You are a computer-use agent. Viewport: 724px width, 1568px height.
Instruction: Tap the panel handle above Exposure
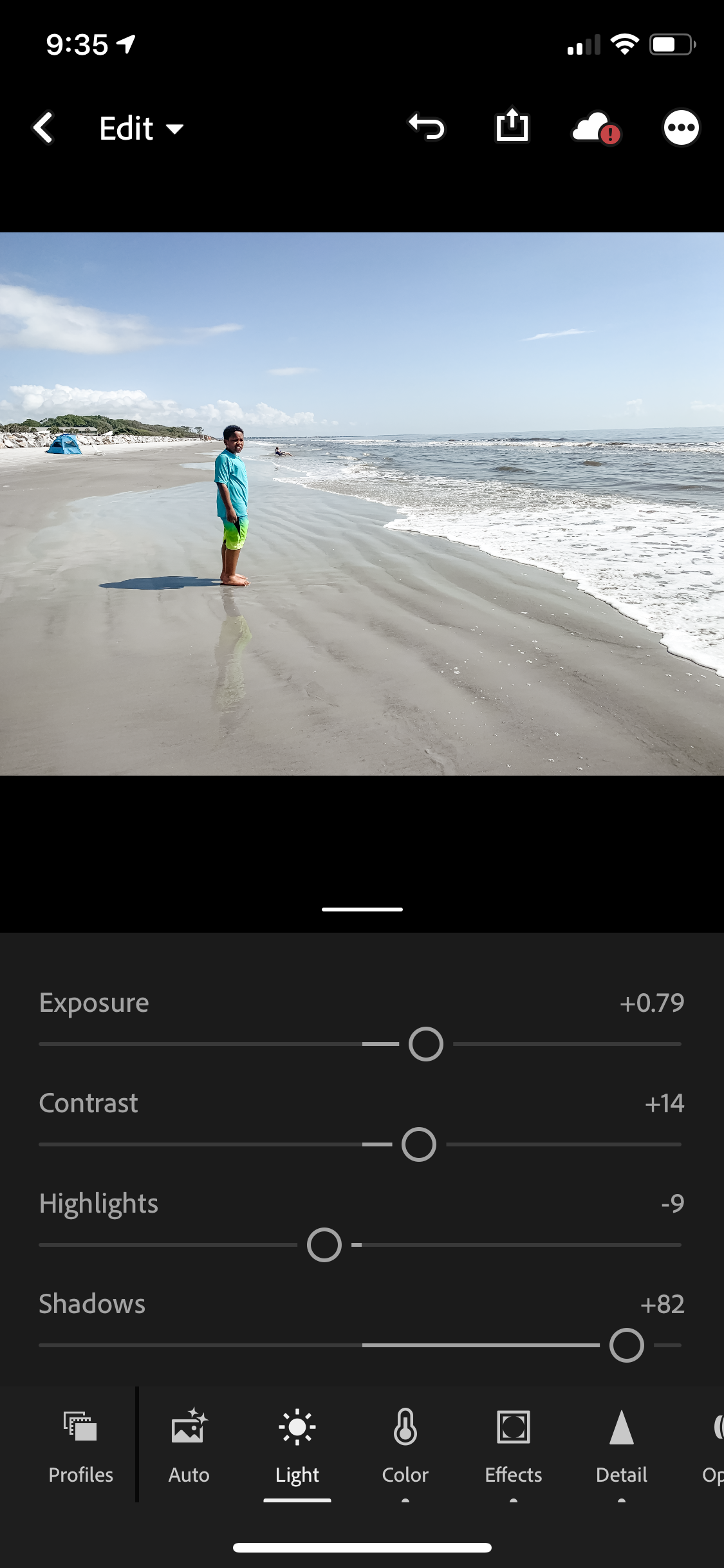pyautogui.click(x=362, y=909)
